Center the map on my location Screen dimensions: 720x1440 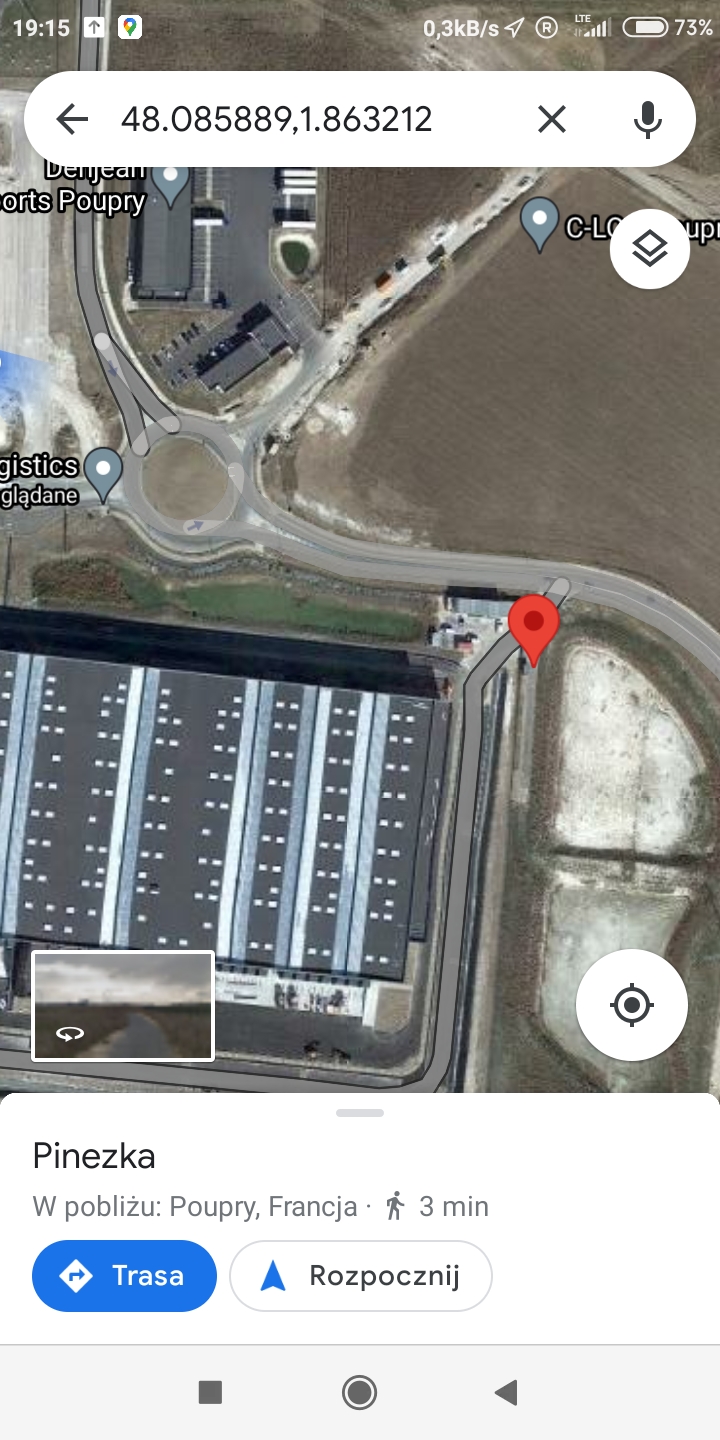[x=631, y=1004]
